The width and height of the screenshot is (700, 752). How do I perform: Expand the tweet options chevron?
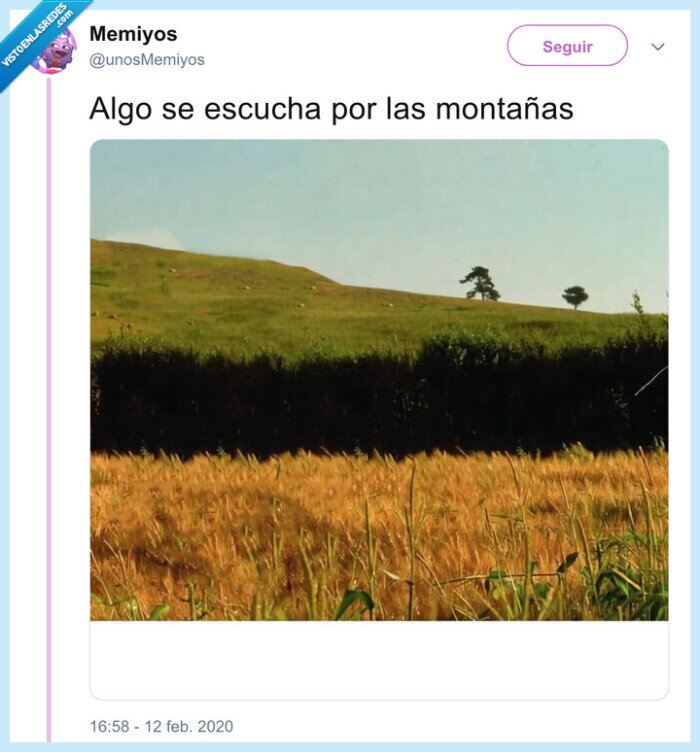[x=657, y=47]
